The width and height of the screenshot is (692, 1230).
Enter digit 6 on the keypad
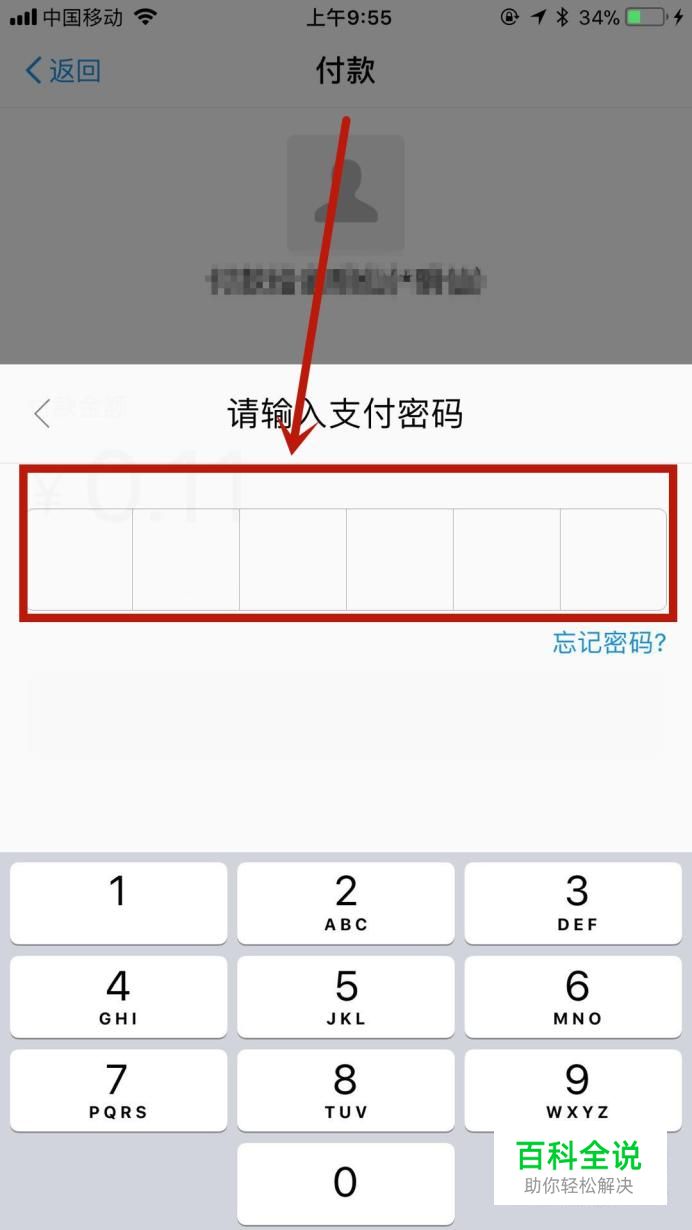(576, 996)
